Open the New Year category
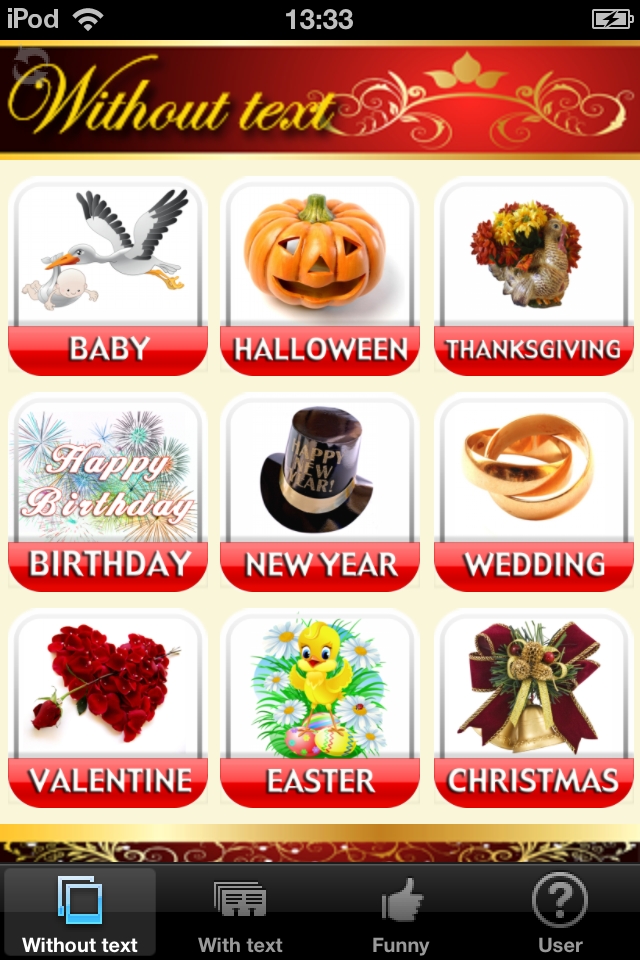 [320, 493]
